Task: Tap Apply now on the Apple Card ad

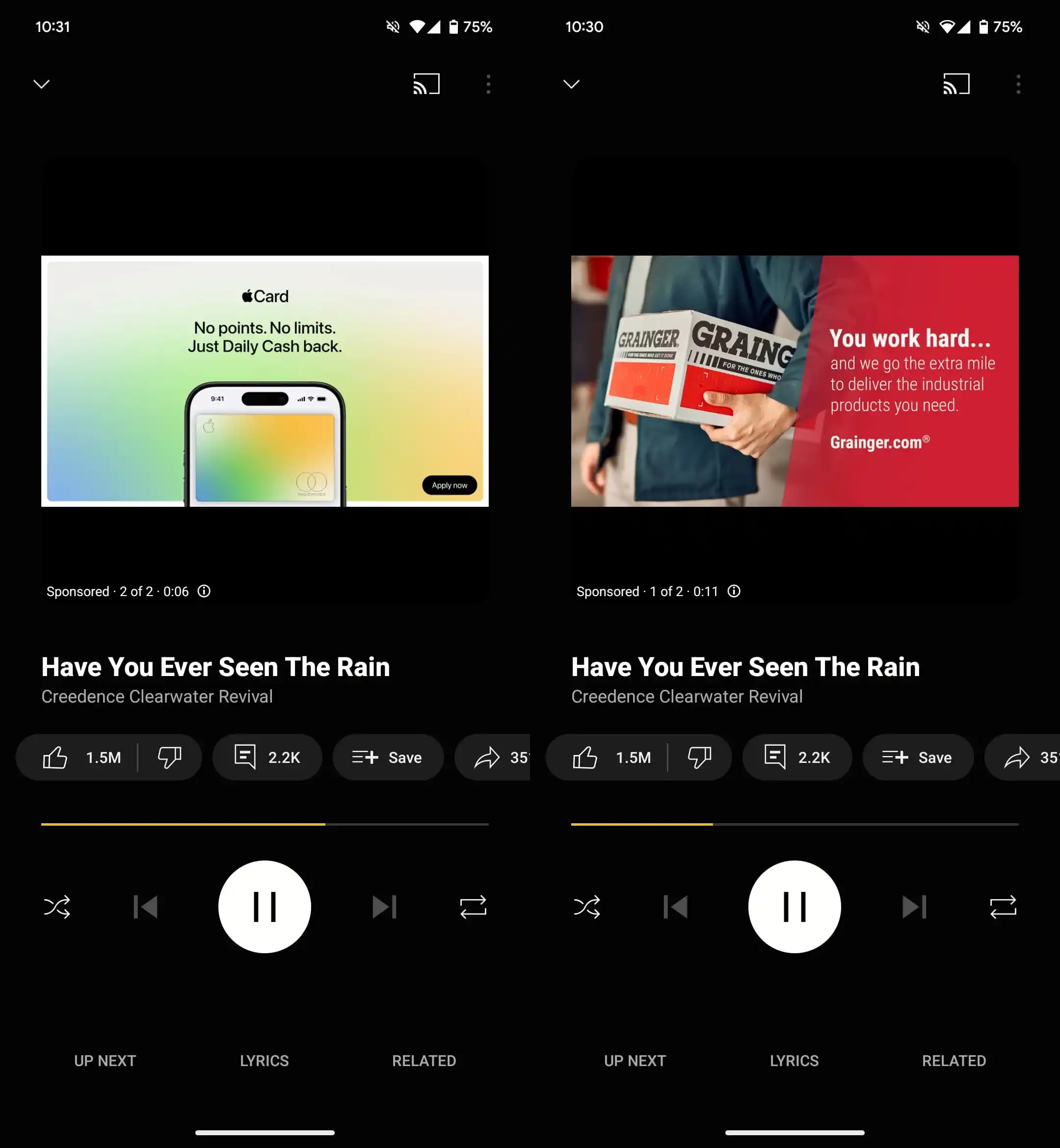Action: pyautogui.click(x=449, y=485)
